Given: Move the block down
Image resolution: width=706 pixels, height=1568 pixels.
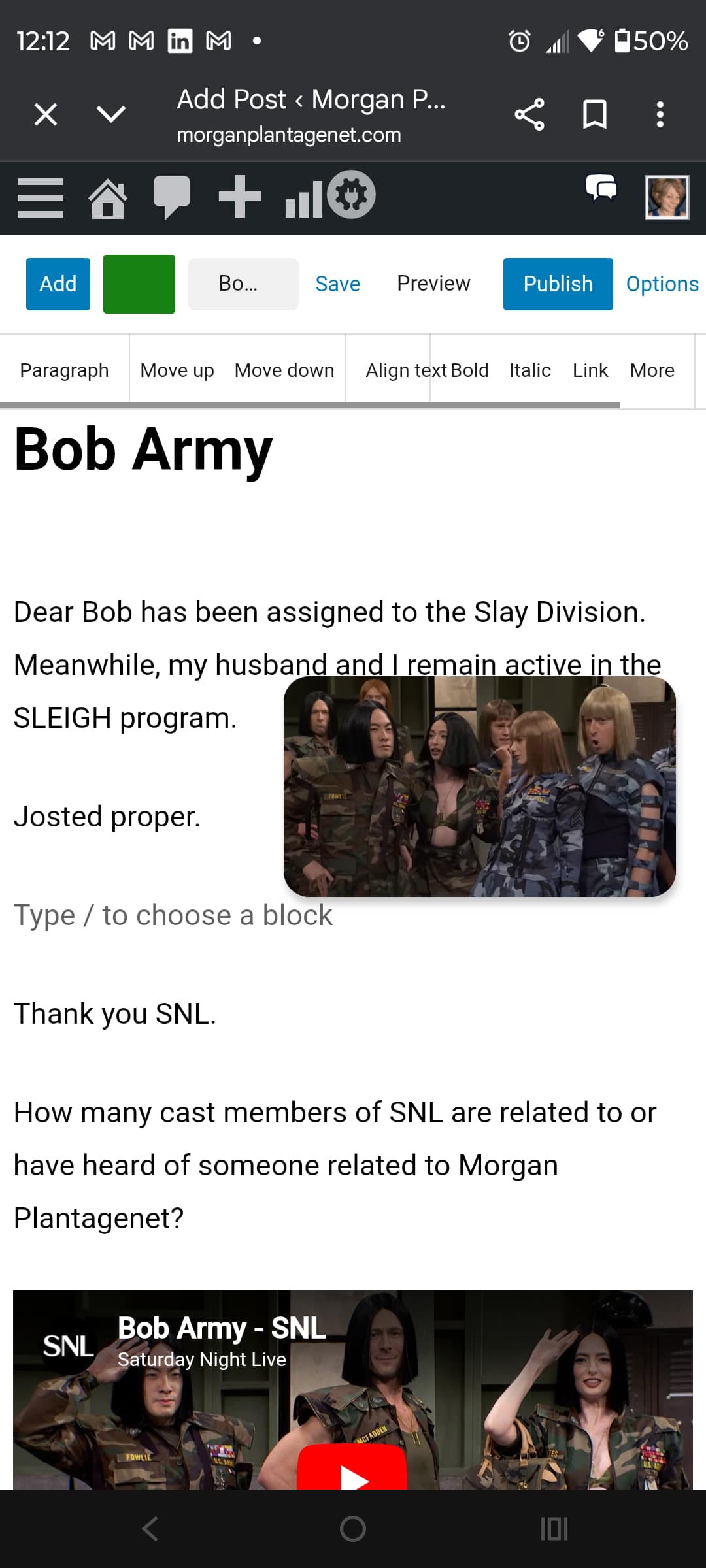Looking at the screenshot, I should tap(284, 370).
